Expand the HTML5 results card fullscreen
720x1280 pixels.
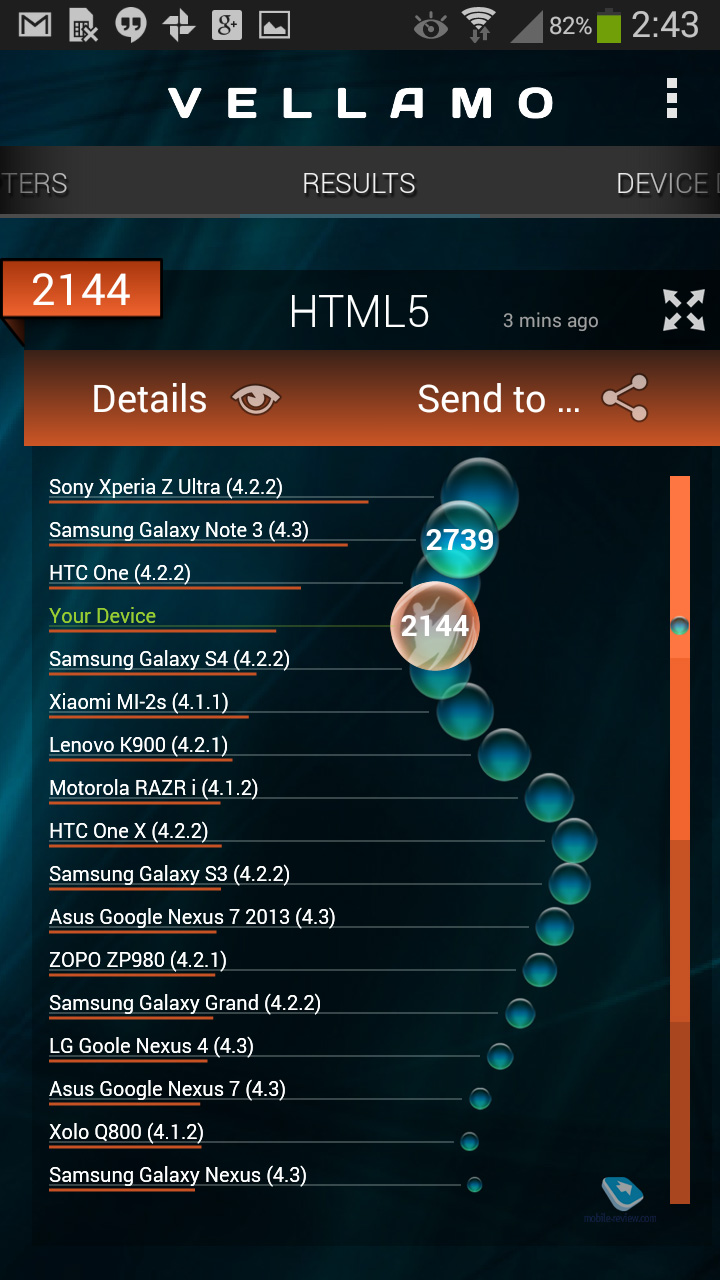coord(684,310)
